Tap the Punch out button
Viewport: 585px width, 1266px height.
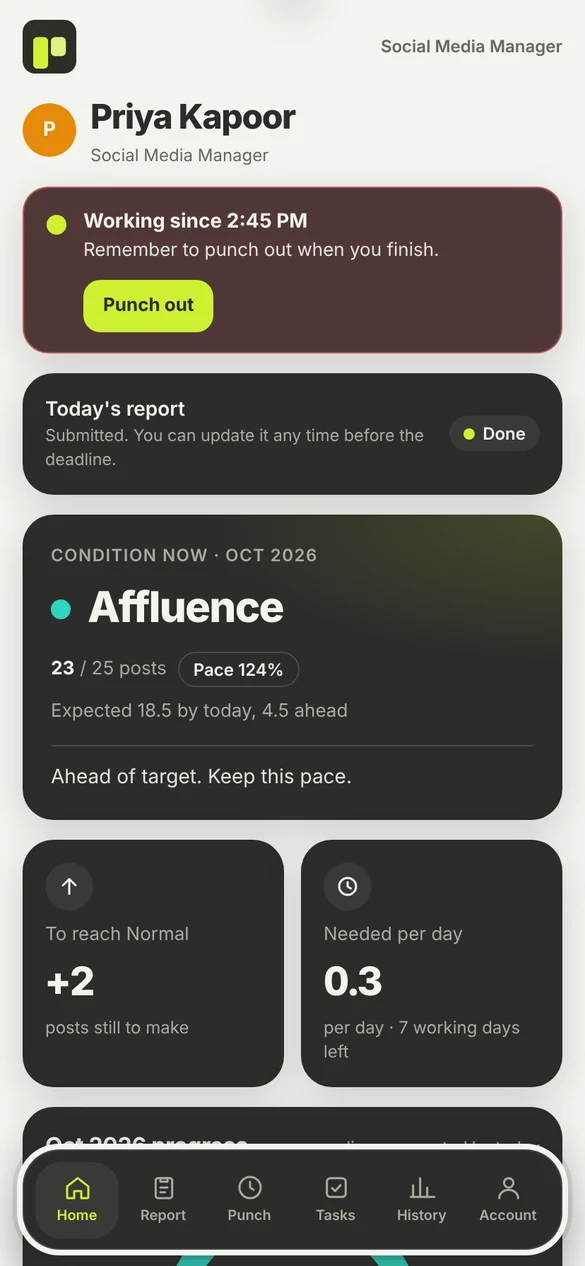(x=148, y=305)
